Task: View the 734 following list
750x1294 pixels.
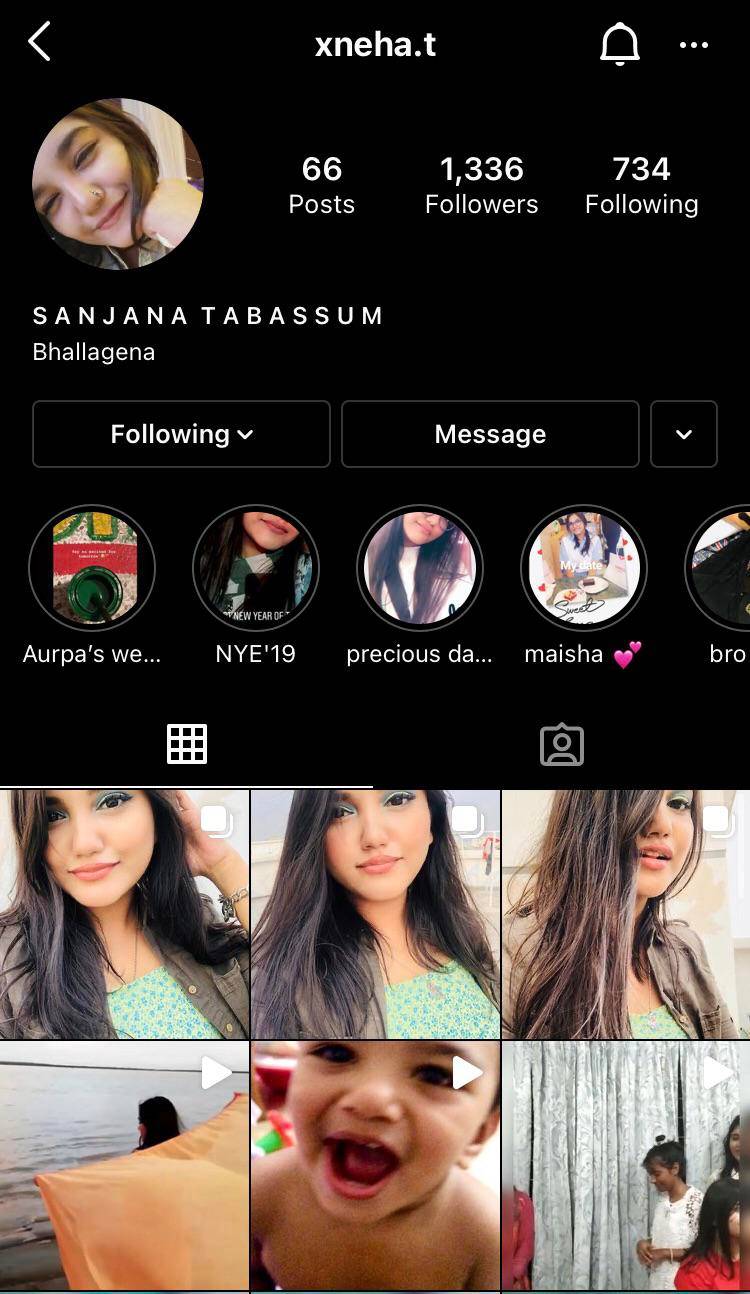Action: point(641,185)
